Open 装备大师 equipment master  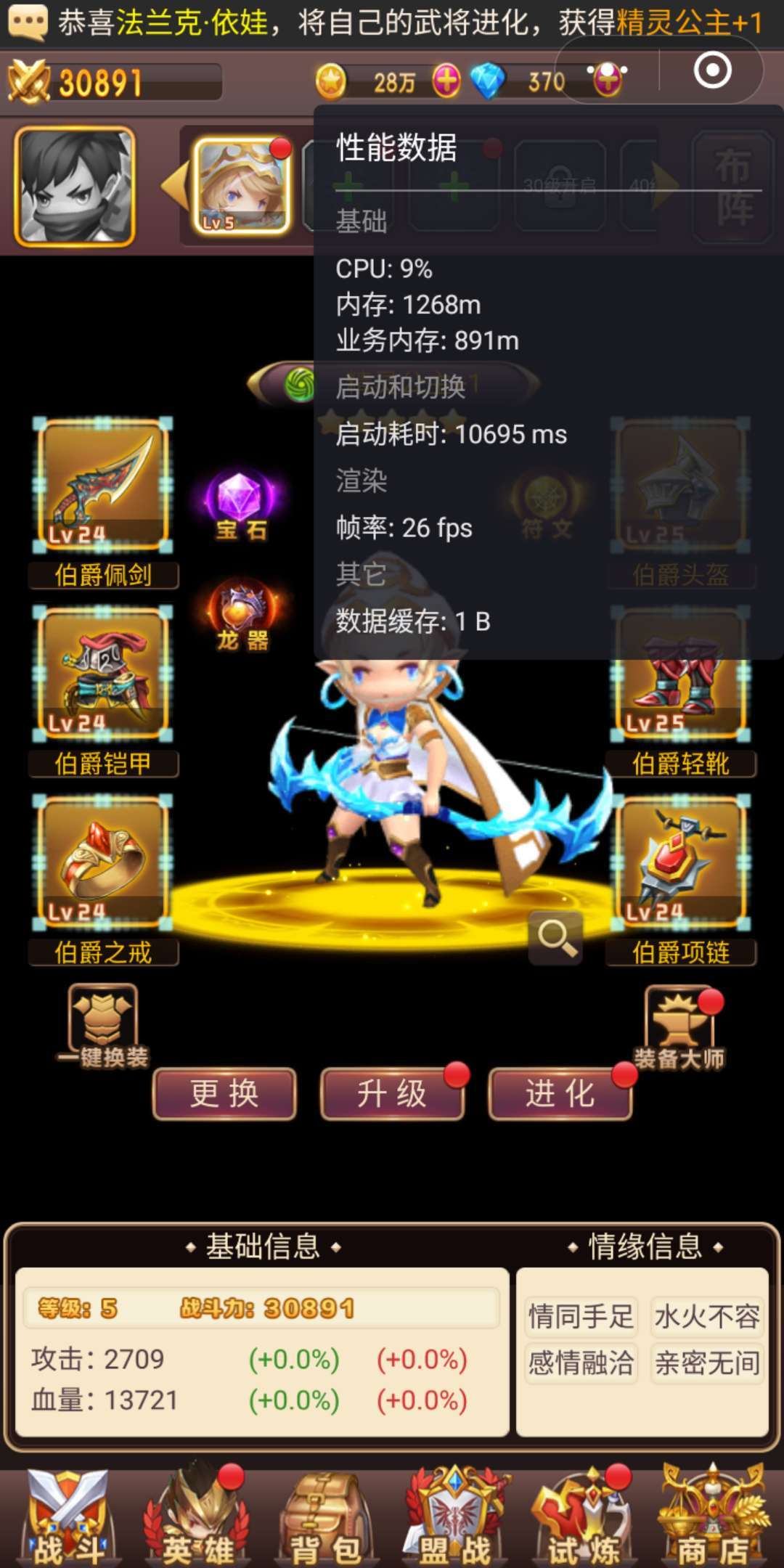(679, 1024)
